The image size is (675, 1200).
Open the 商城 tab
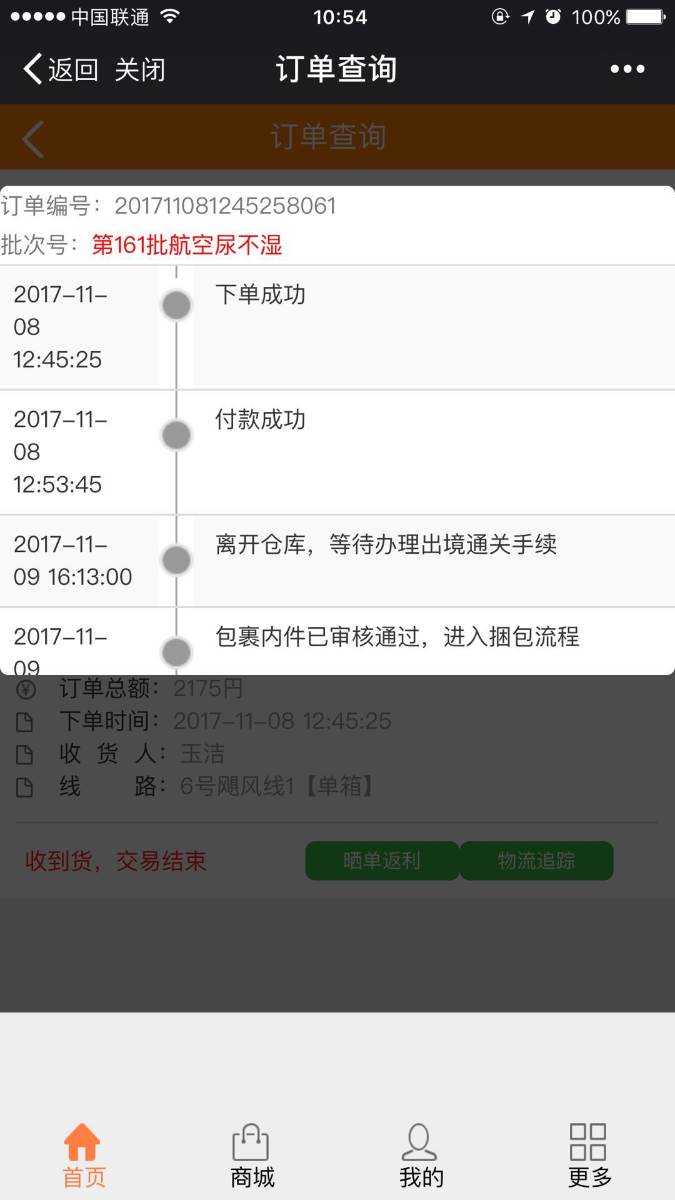pos(252,1155)
